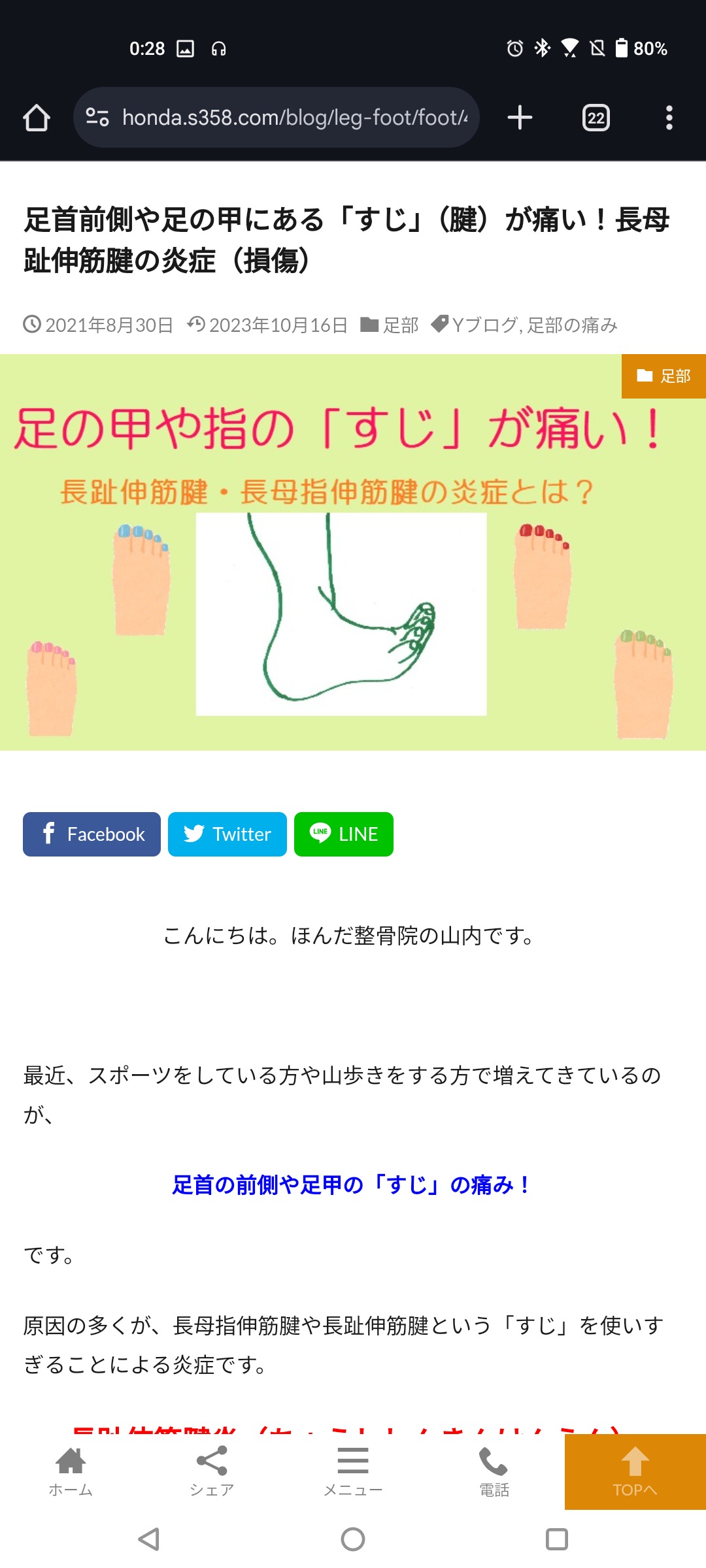Open the 足部の痛み tag link
Viewport: 706px width, 1568px height.
tap(572, 325)
